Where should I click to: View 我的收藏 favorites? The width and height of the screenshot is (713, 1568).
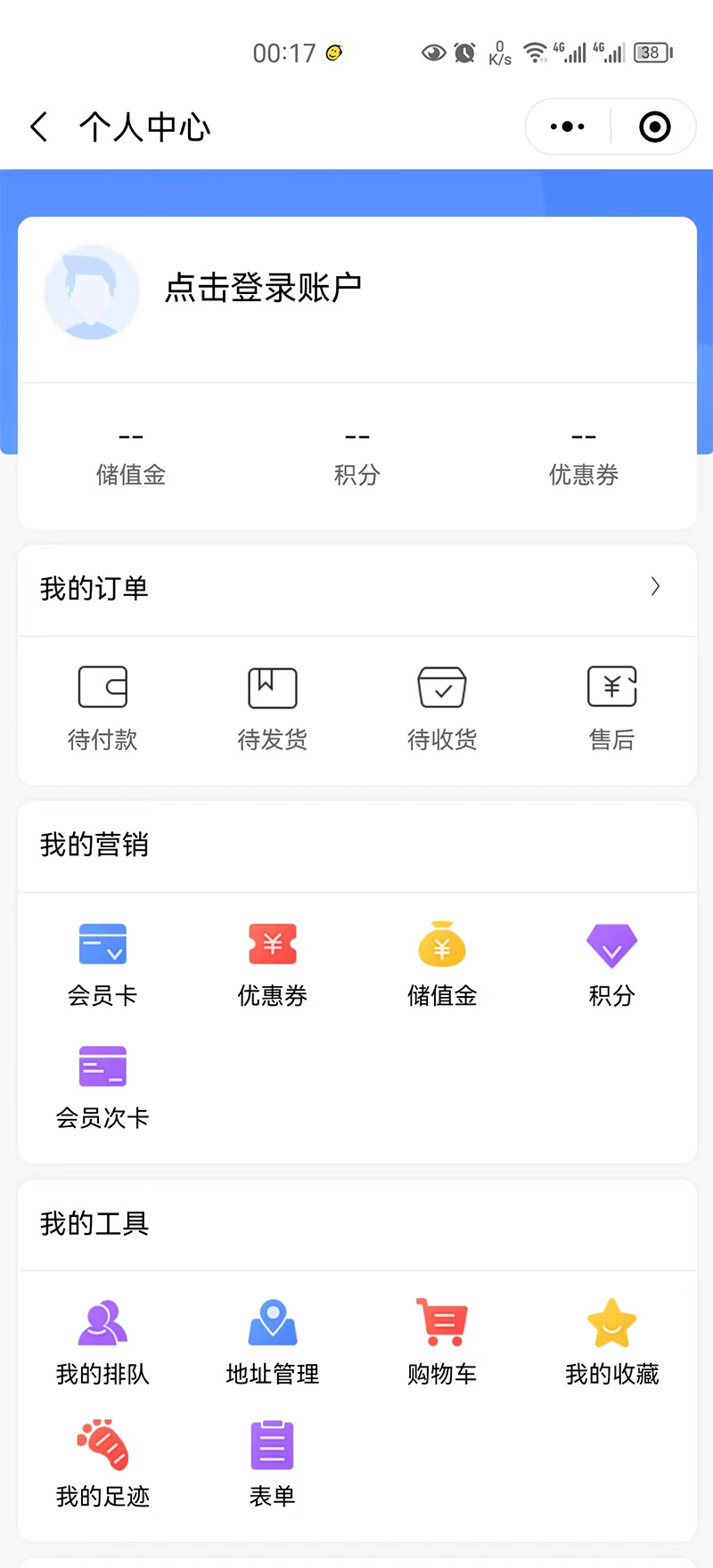(611, 1342)
